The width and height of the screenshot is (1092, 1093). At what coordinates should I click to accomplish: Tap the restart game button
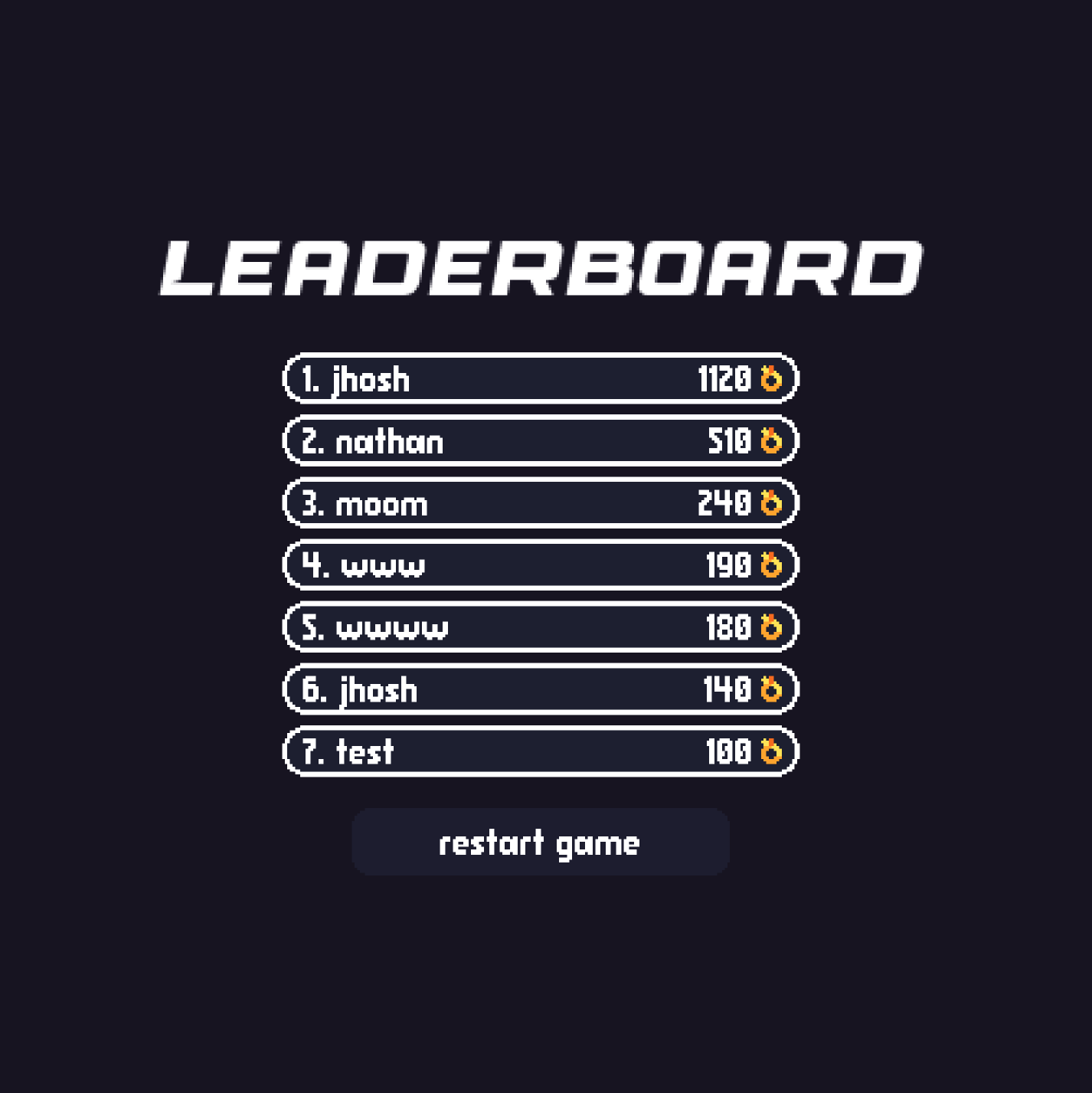tap(540, 842)
